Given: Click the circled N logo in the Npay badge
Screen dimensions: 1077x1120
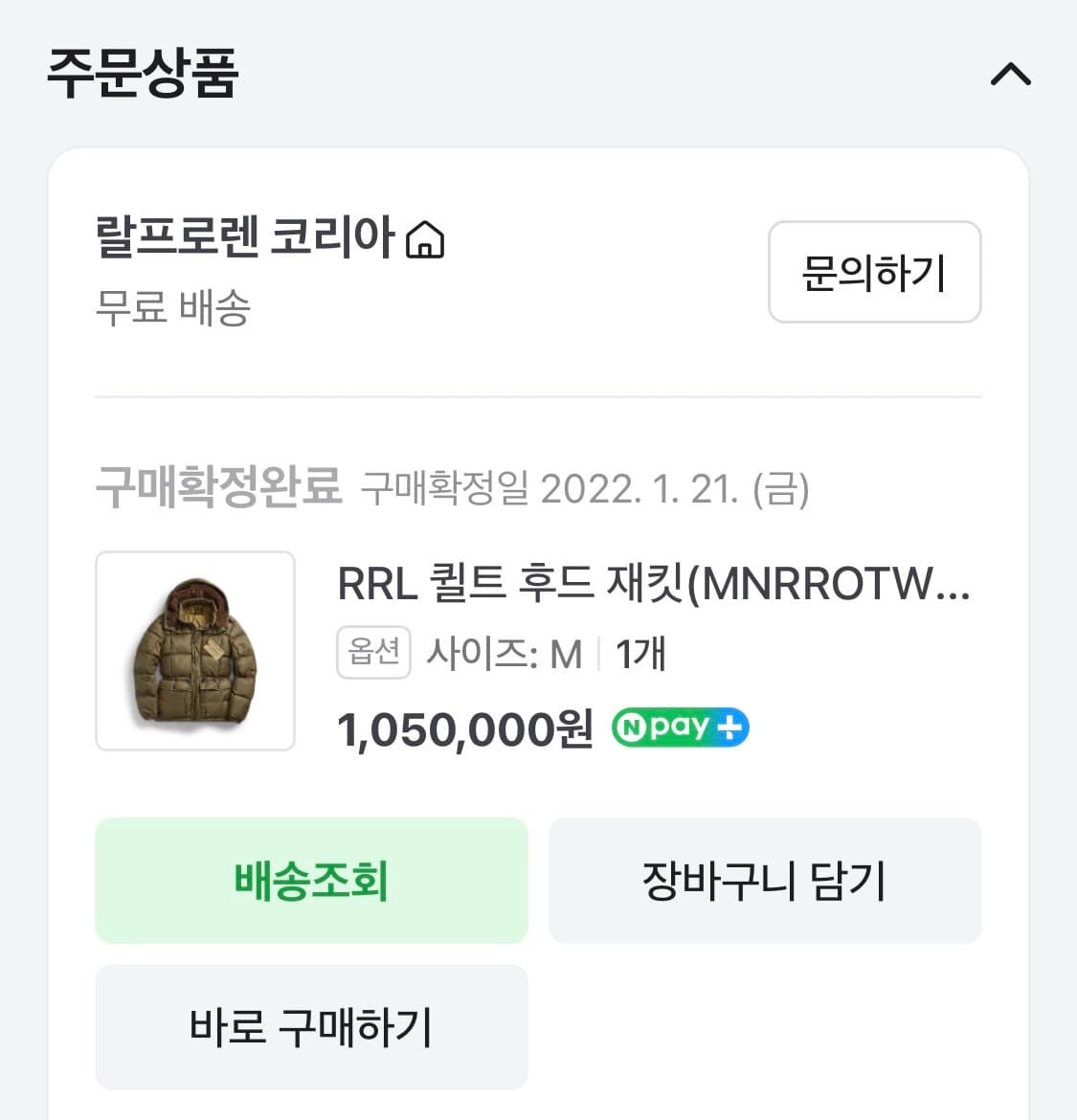Looking at the screenshot, I should [635, 728].
